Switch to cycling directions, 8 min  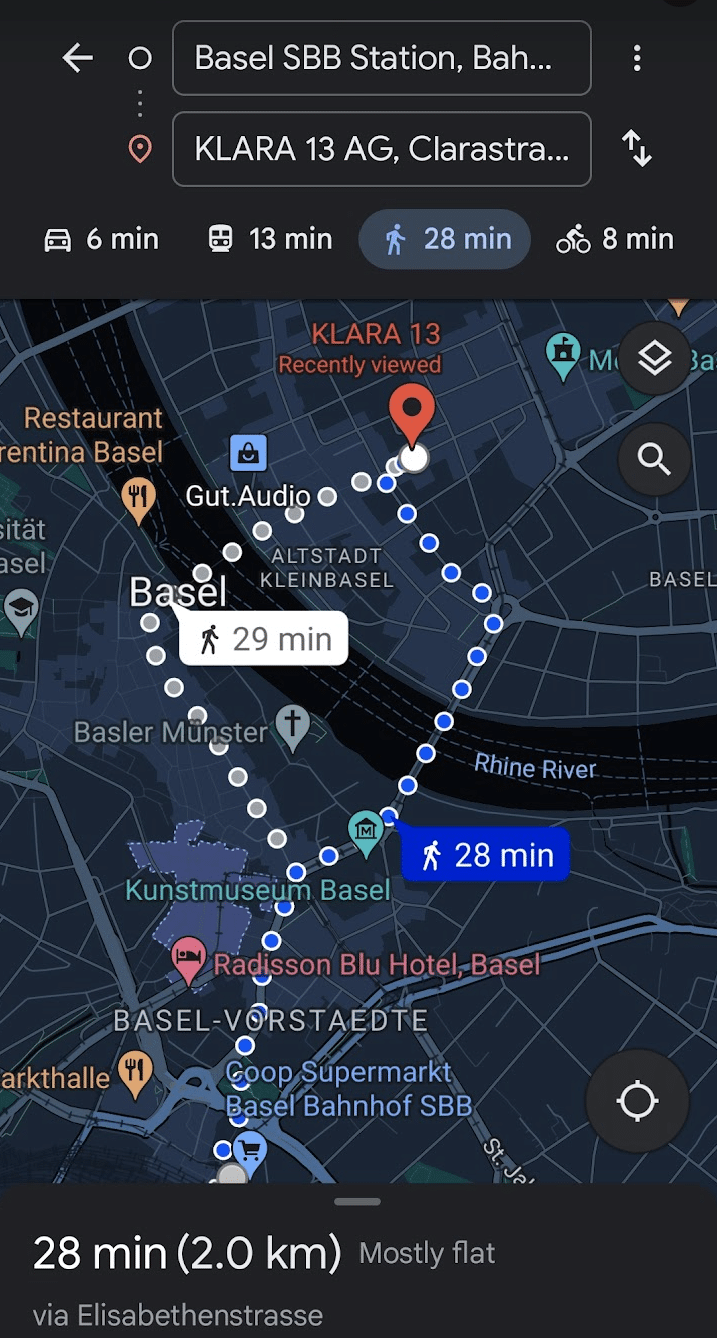[615, 239]
